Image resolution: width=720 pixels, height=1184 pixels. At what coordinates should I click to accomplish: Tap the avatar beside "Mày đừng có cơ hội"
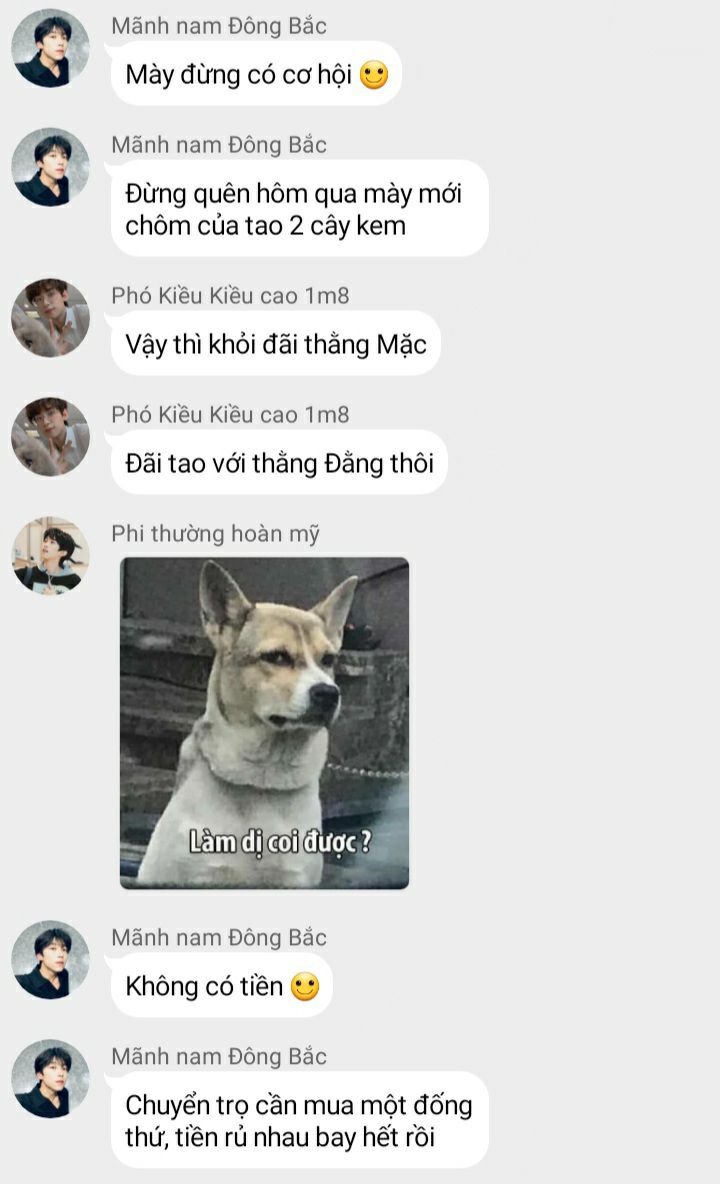[51, 48]
